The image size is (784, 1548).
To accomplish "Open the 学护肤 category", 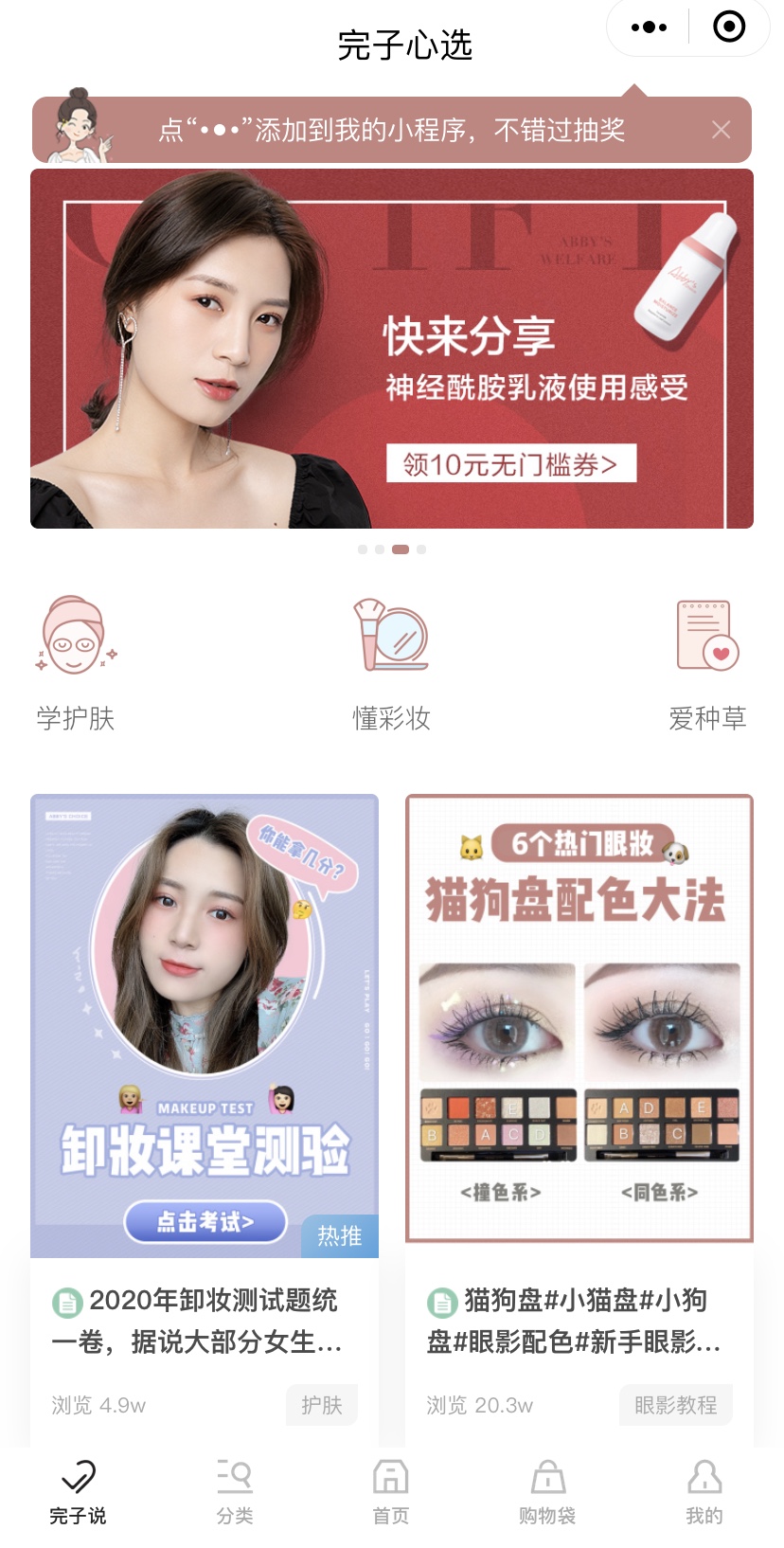I will point(75,663).
